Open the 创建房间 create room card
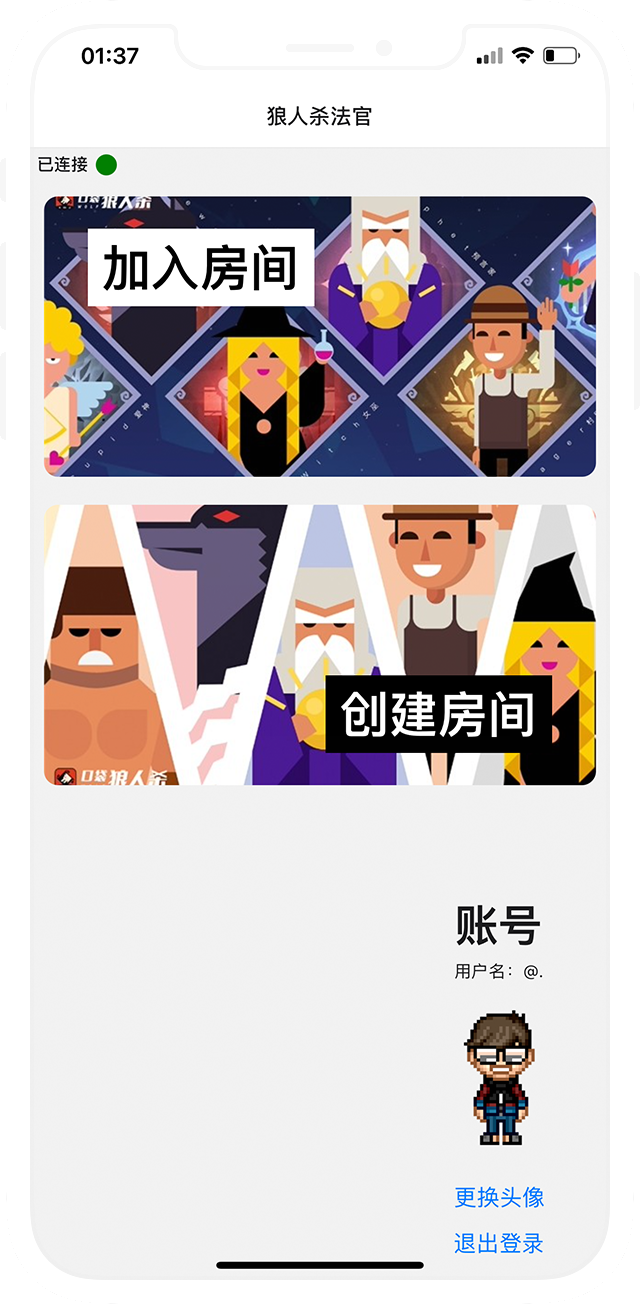 click(x=319, y=645)
